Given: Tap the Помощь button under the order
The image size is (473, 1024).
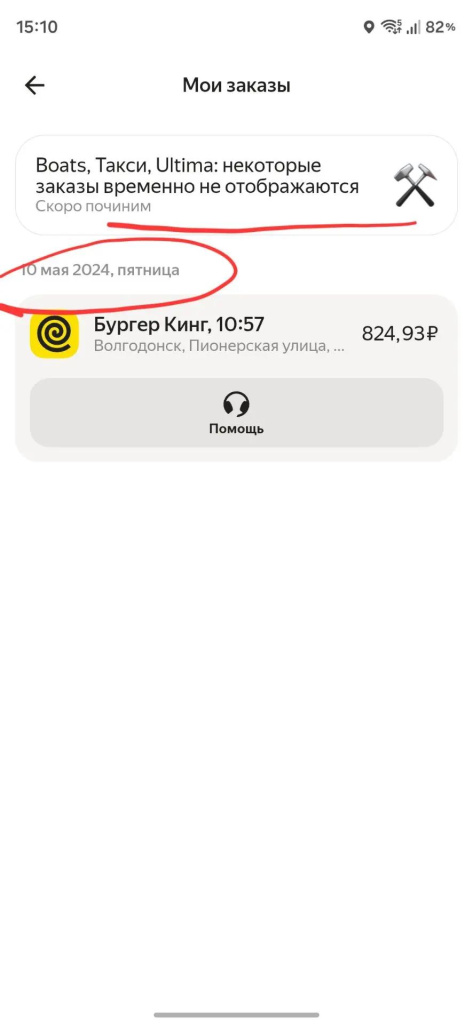Looking at the screenshot, I should [236, 413].
